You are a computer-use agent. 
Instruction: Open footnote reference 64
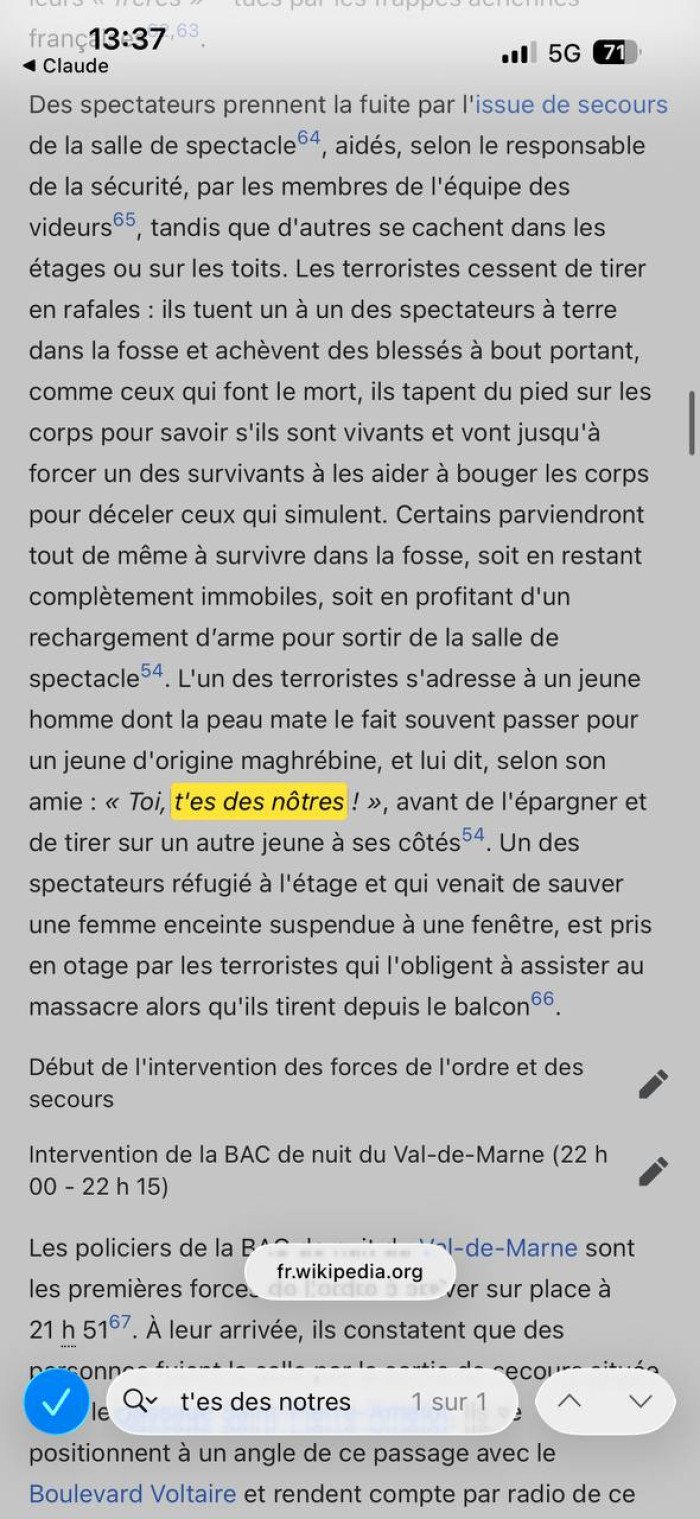[308, 139]
